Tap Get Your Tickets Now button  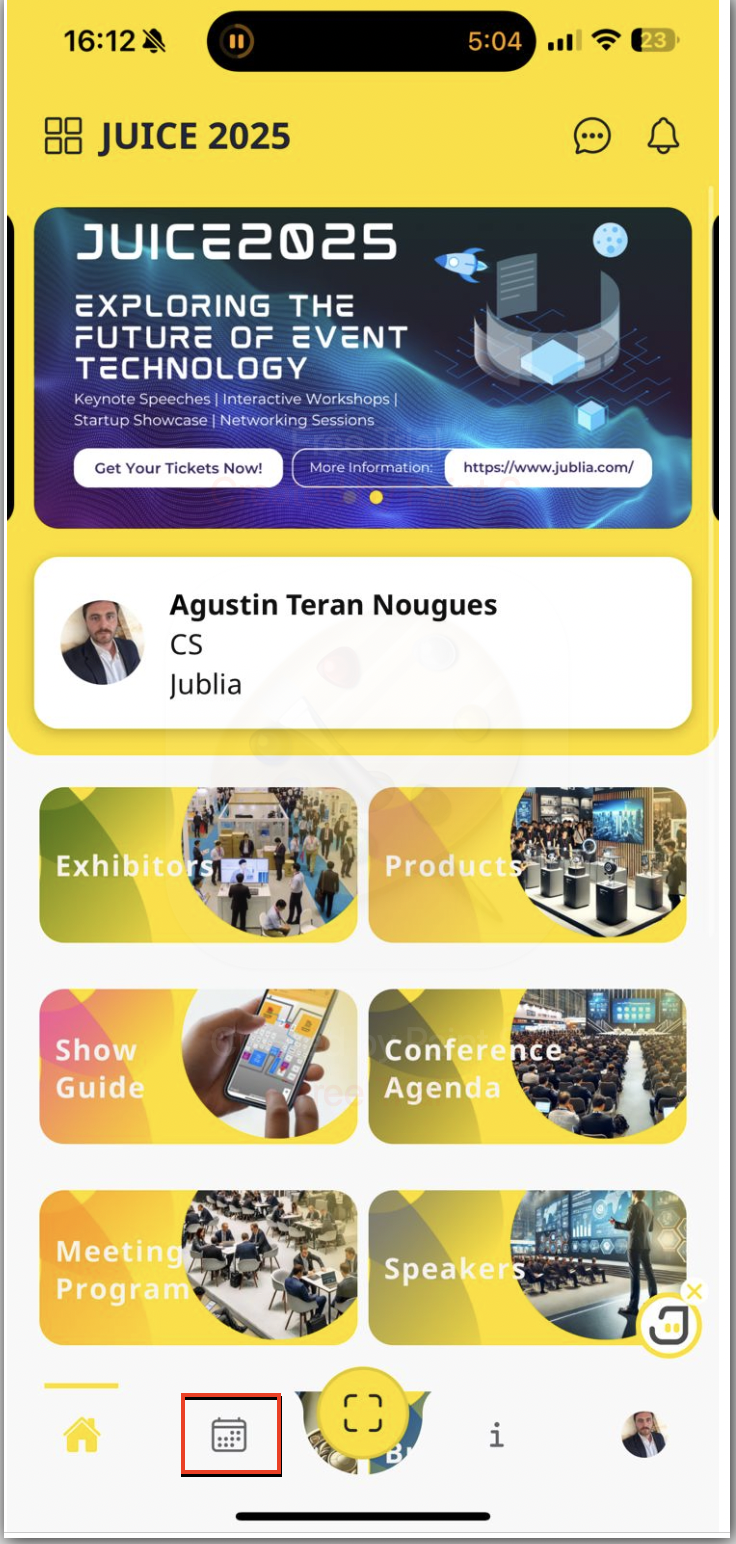pyautogui.click(x=178, y=467)
